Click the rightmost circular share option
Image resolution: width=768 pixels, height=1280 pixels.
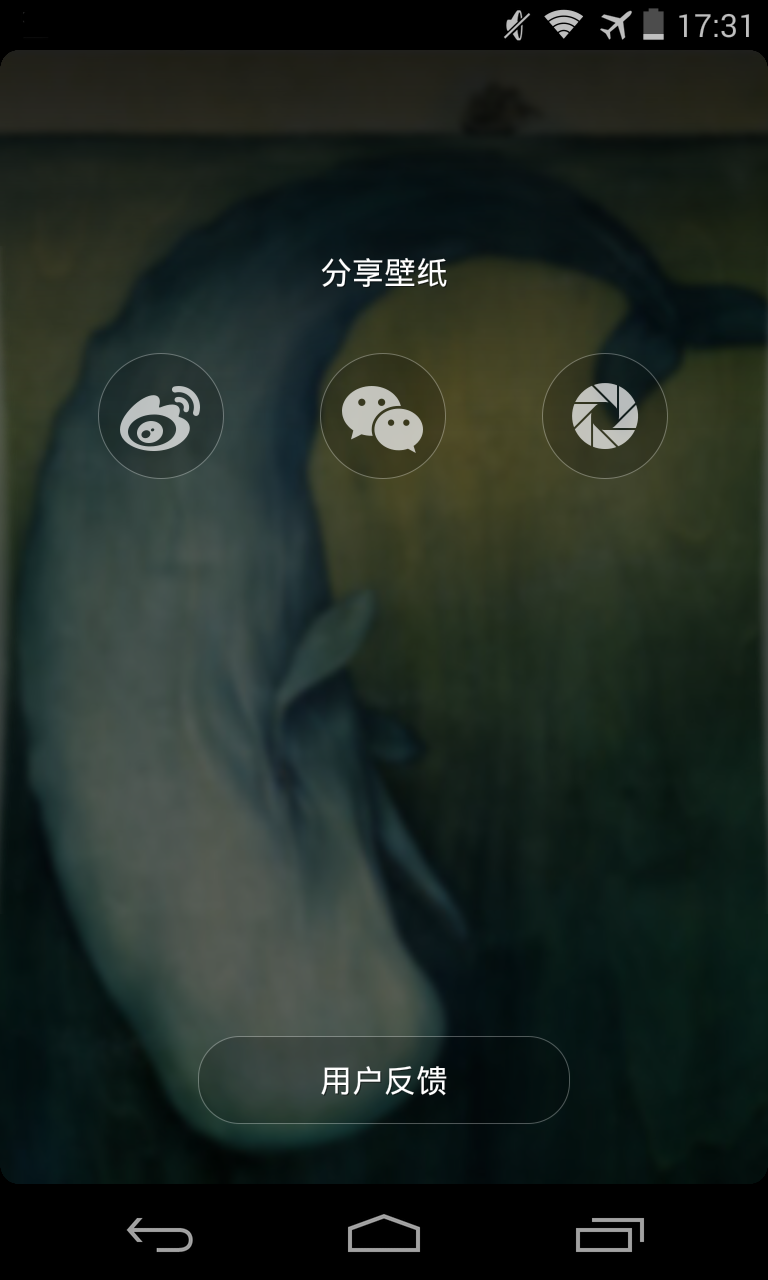605,415
